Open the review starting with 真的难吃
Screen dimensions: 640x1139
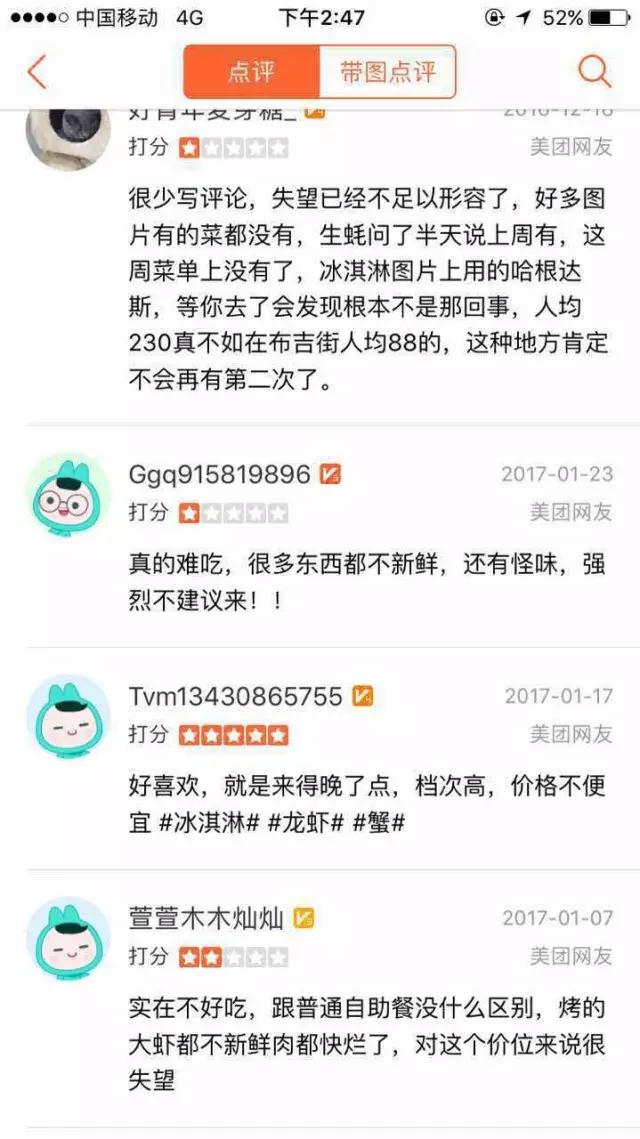click(367, 582)
